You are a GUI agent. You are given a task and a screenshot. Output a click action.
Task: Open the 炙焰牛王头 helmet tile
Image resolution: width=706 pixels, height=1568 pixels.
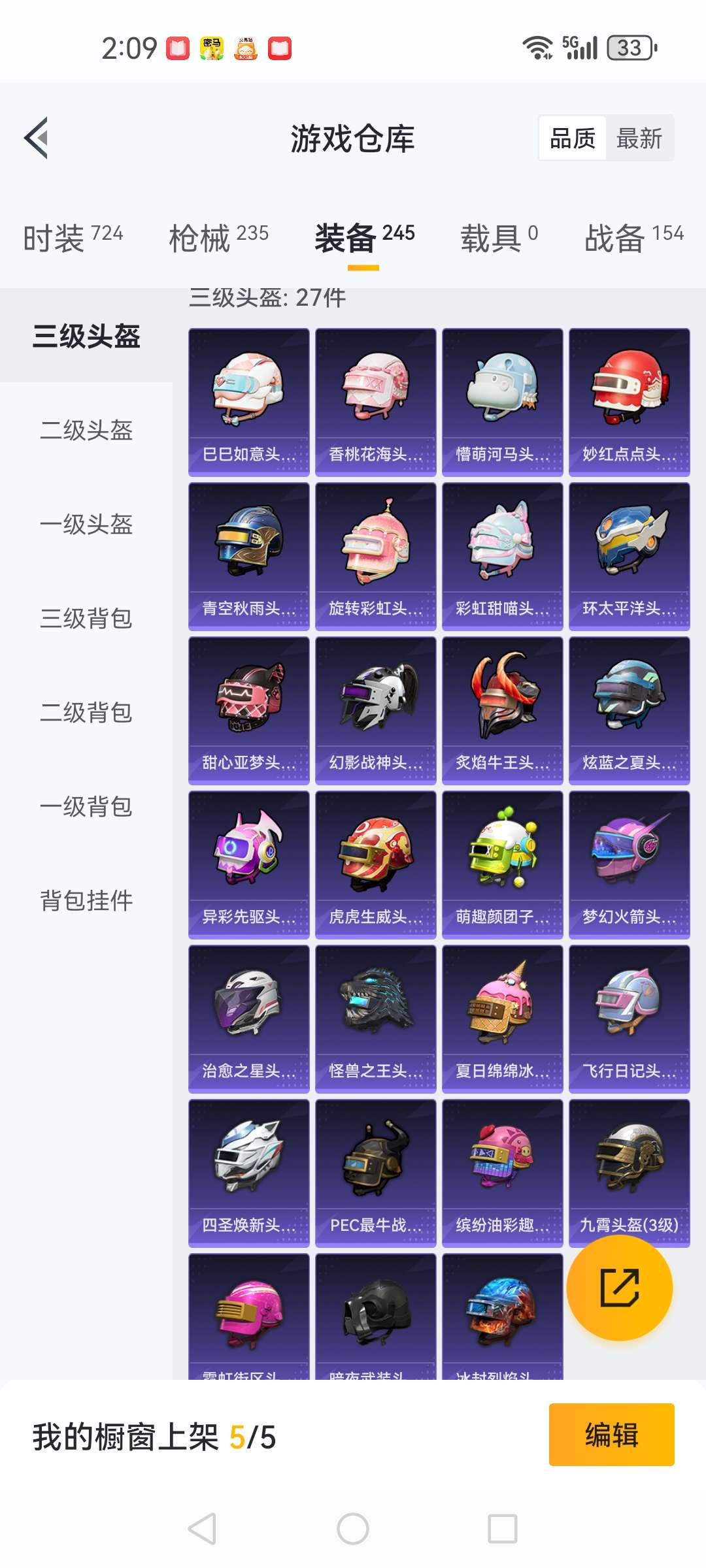[502, 710]
